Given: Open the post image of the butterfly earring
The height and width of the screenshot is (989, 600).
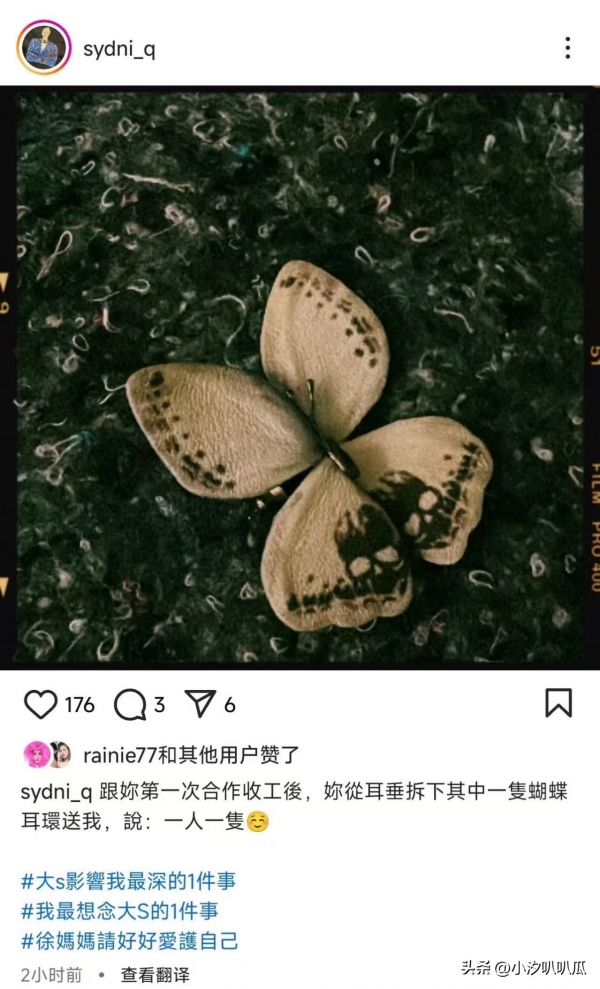Looking at the screenshot, I should (x=300, y=378).
